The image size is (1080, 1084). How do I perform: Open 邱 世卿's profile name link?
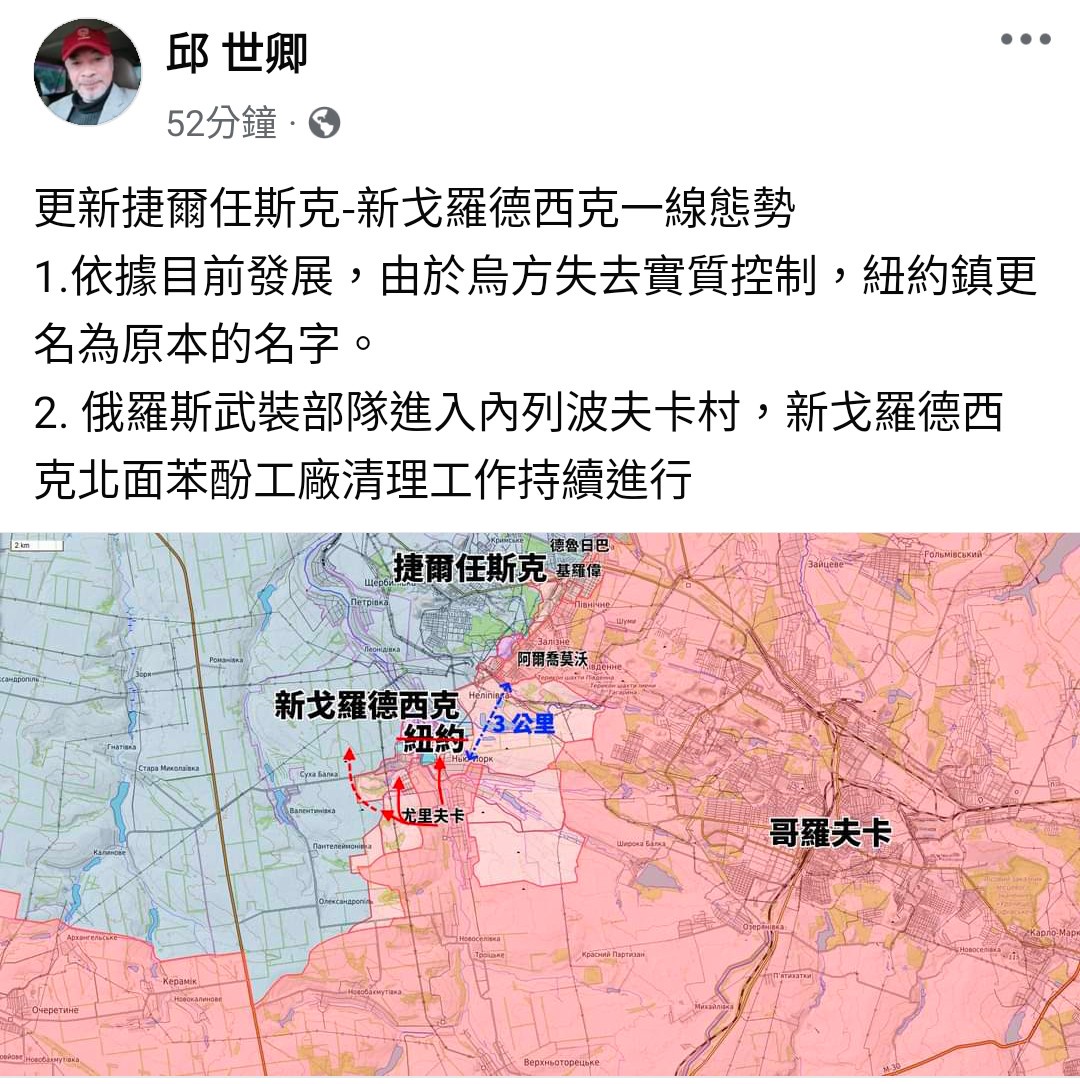237,52
